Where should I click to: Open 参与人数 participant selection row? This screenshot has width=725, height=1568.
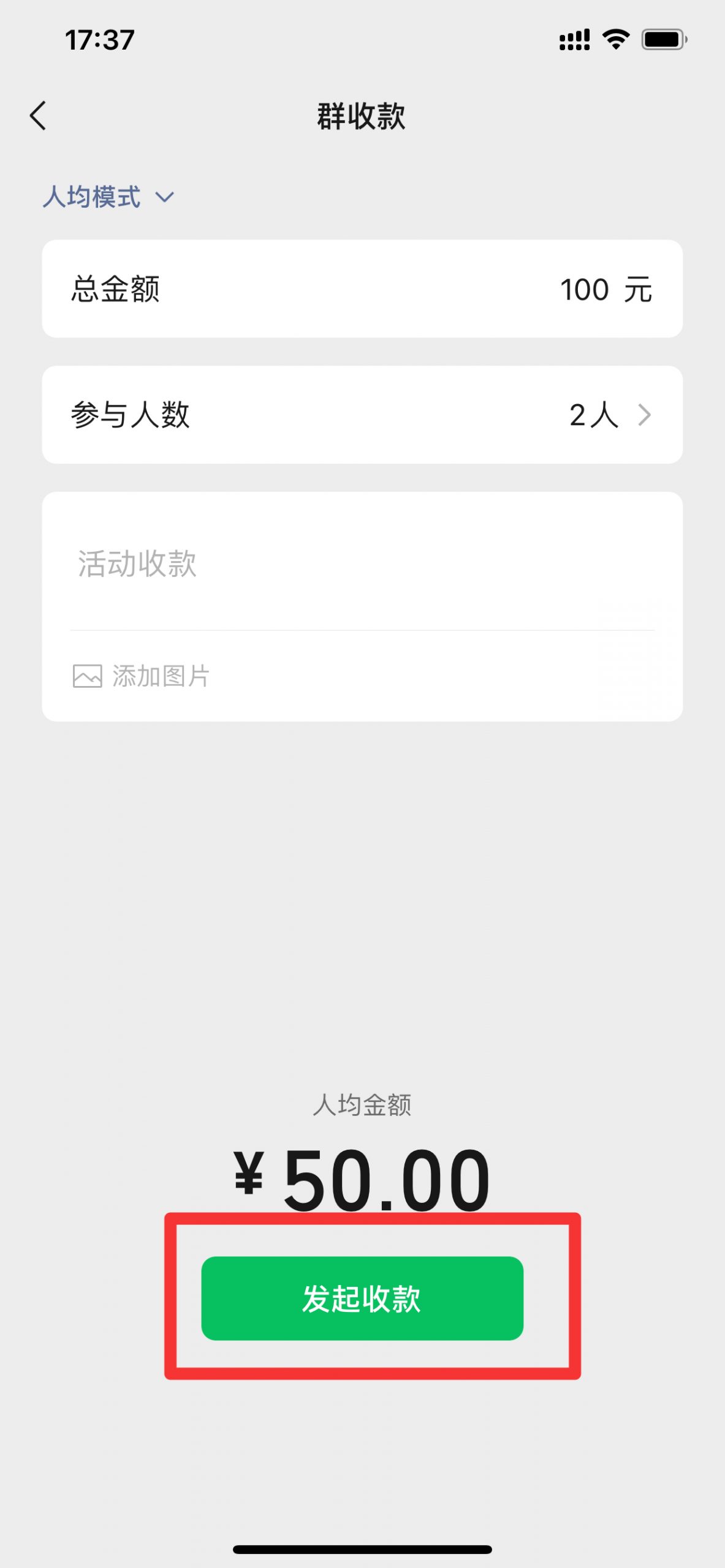(362, 415)
